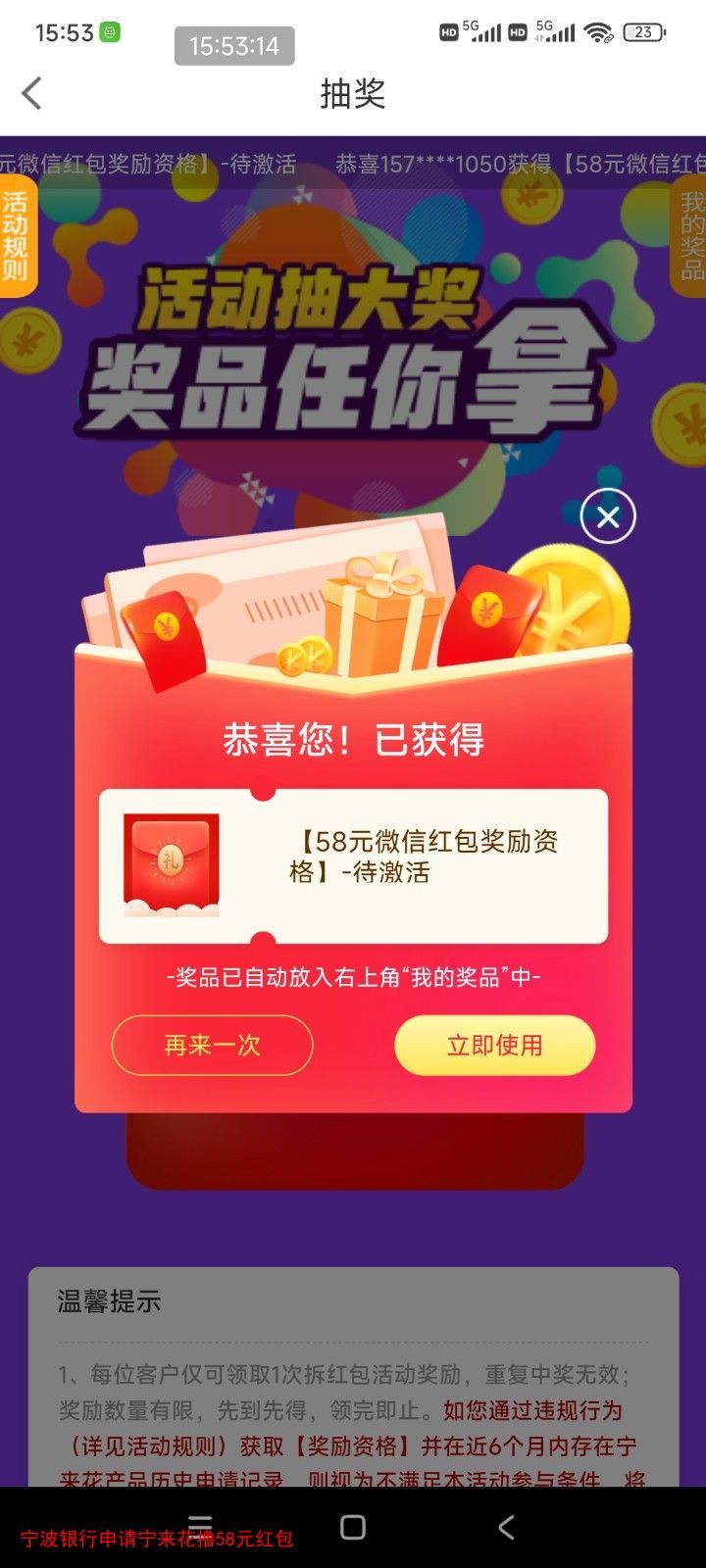
Task: Close the prize popup dialog
Action: 608,516
